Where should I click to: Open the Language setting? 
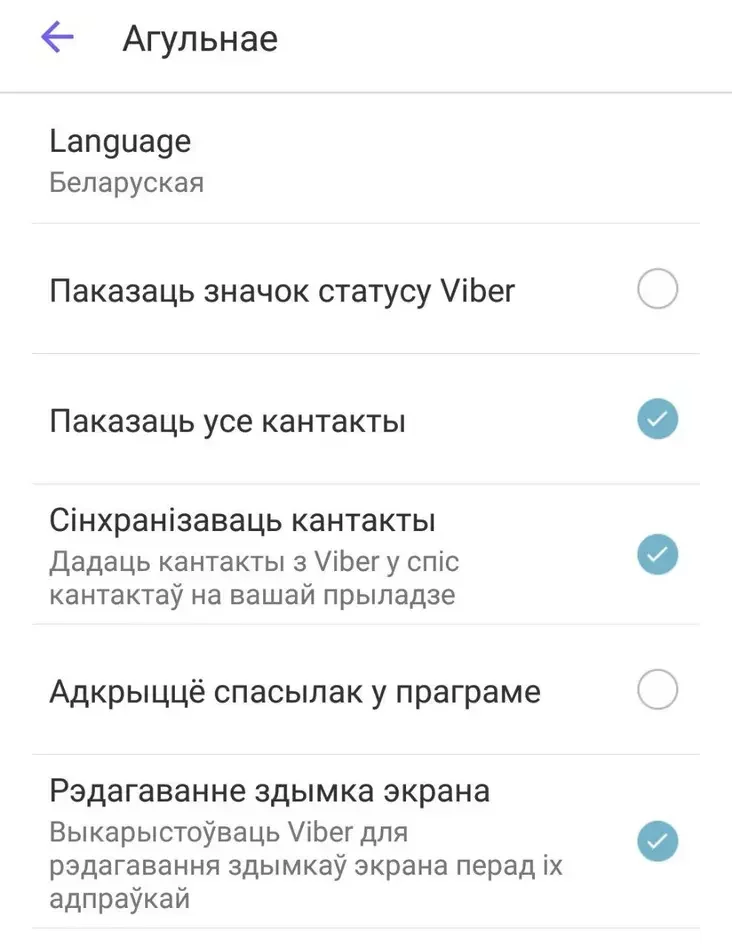120,159
